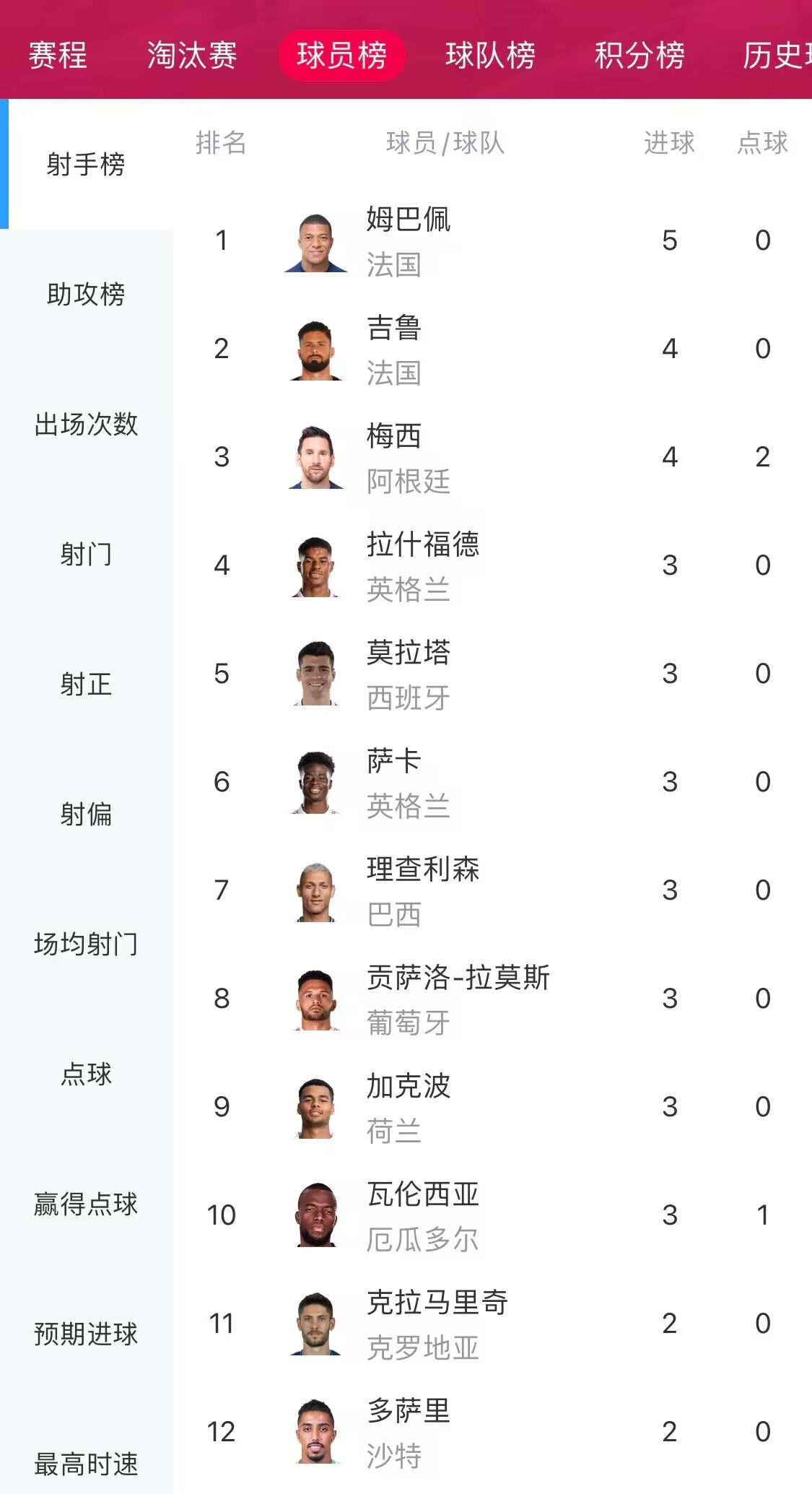Viewport: 812px width, 1494px height.
Task: Switch to the 射正 ranking
Action: click(86, 684)
